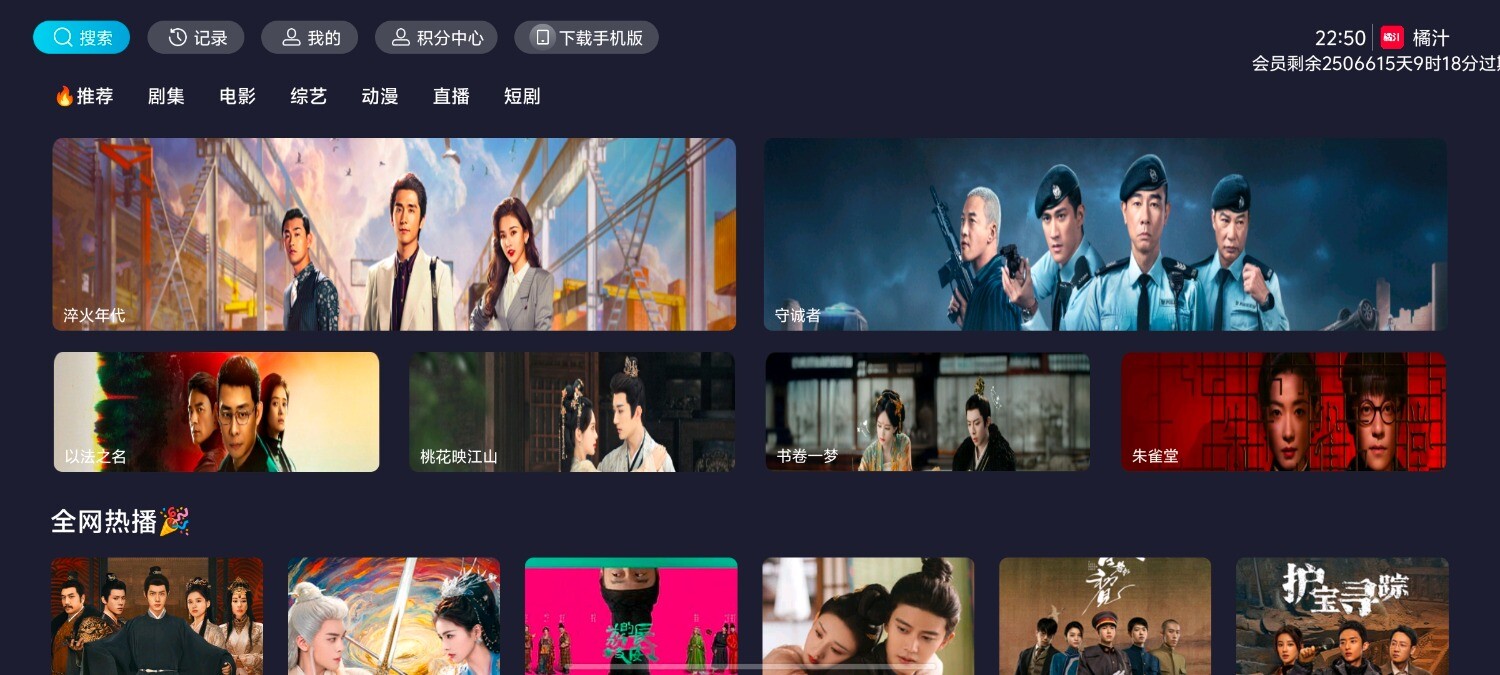Tap 下载手机版 to download mobile app
Screen dimensions: 1500x675
coord(586,38)
